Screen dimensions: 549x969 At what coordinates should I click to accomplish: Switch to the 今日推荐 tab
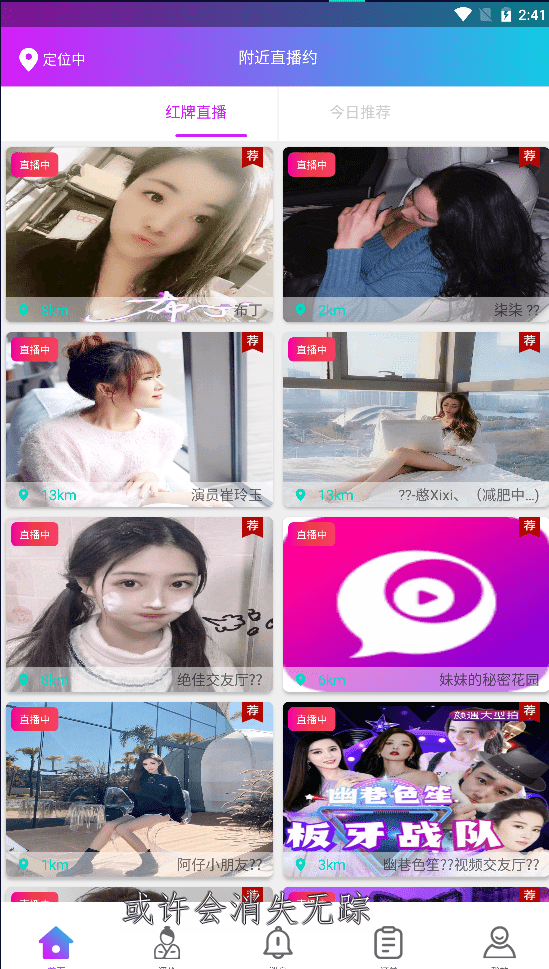360,112
